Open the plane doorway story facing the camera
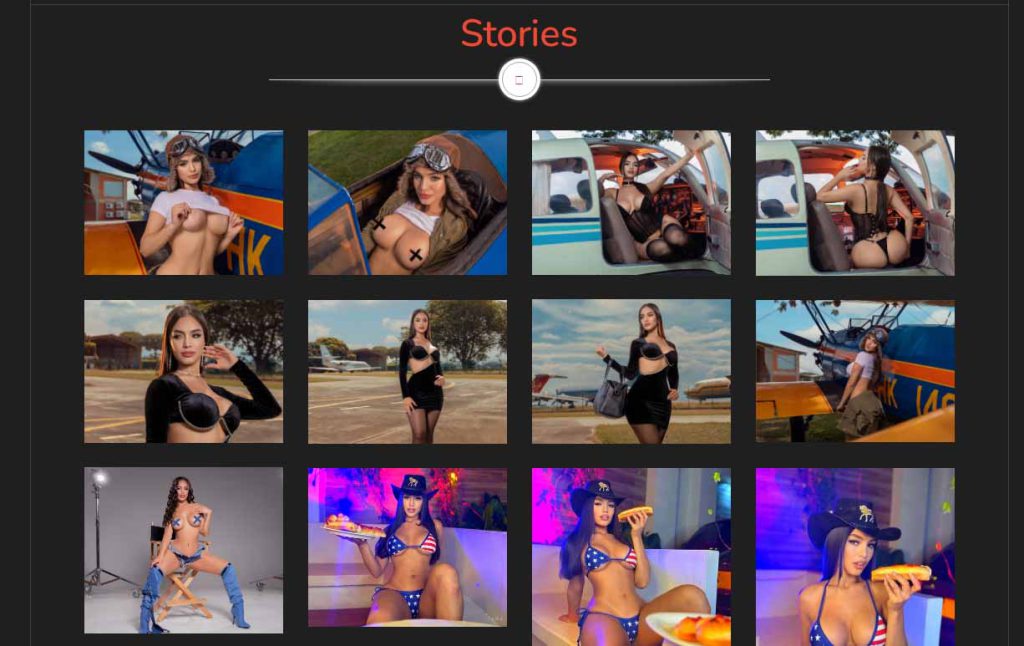1024x646 pixels. pos(631,202)
